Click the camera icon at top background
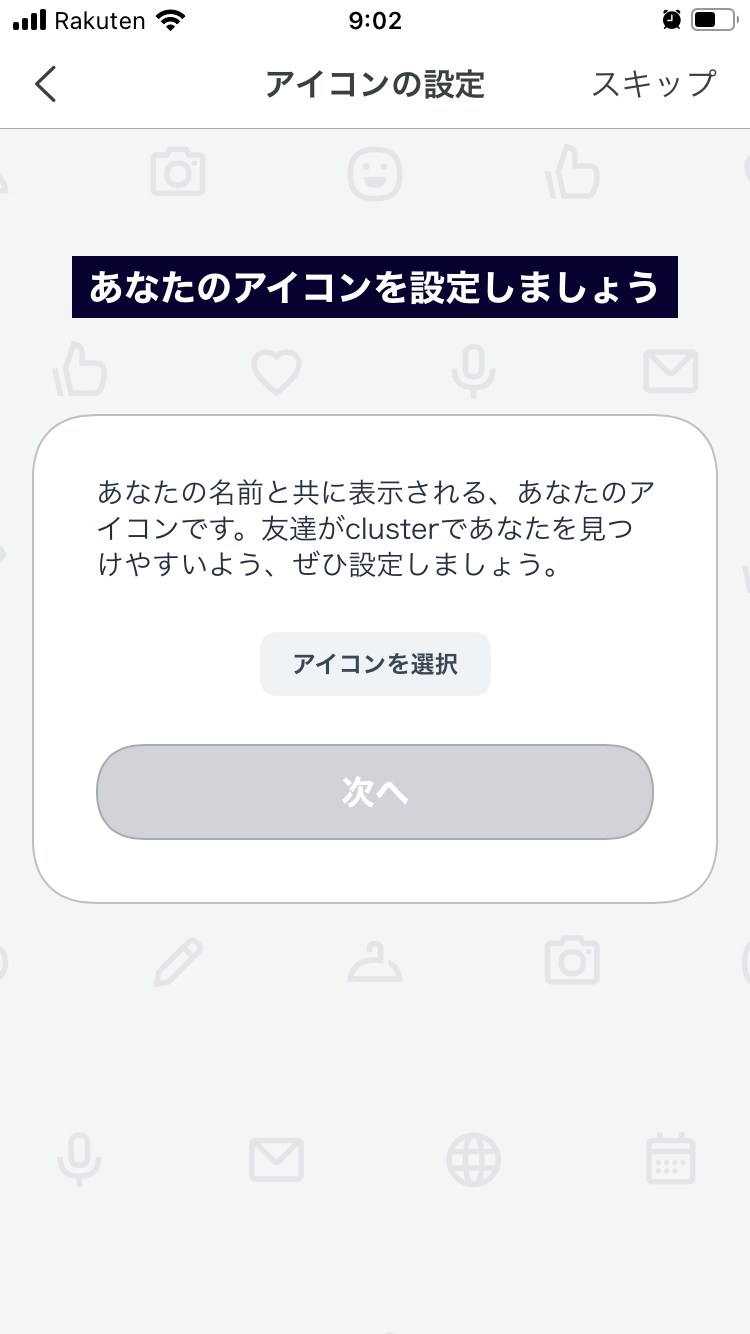The width and height of the screenshot is (750, 1334). [x=178, y=172]
